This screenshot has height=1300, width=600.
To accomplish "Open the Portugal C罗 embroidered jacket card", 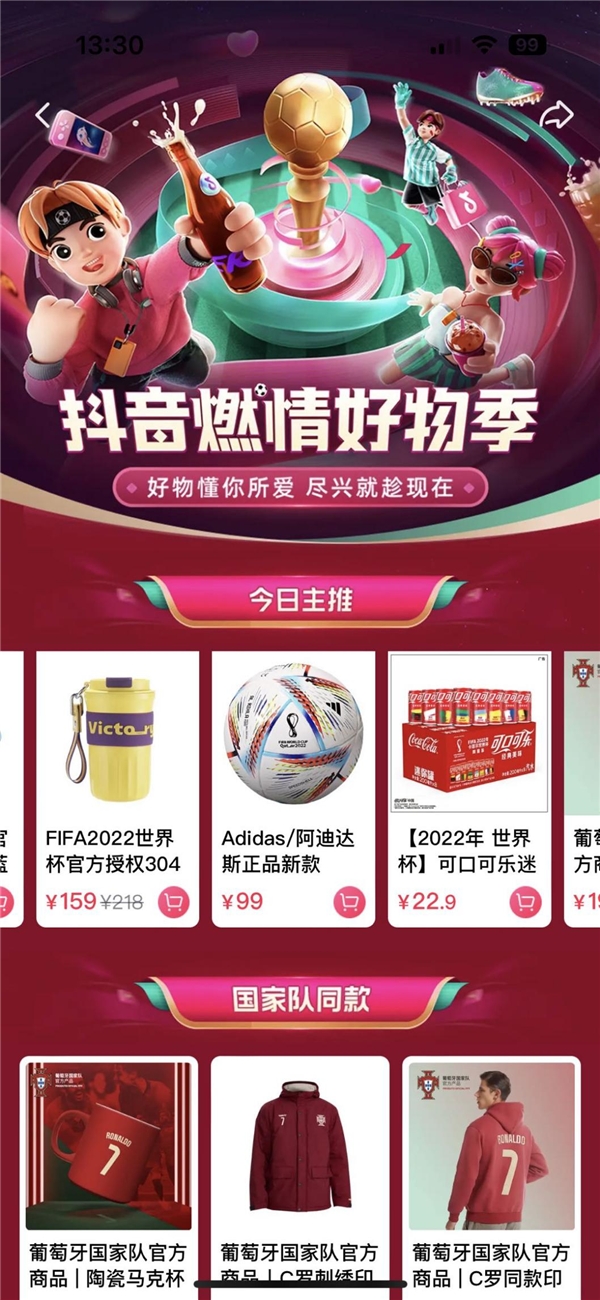I will pyautogui.click(x=300, y=1150).
